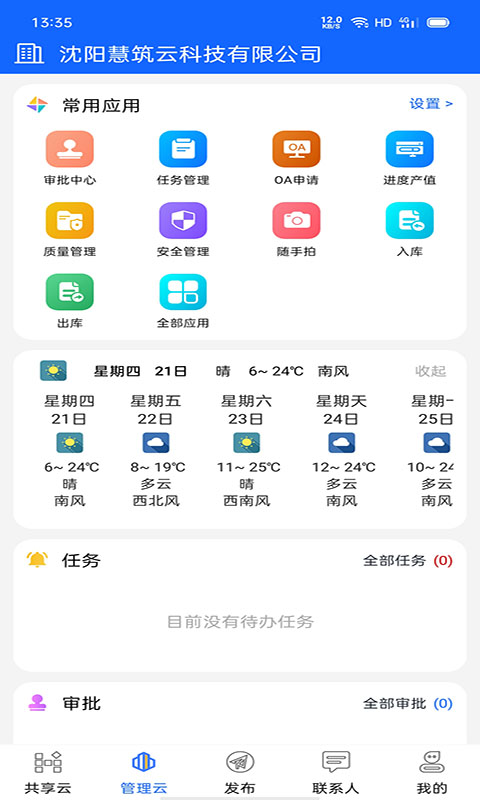
Task: Launch 安全管理
Action: [183, 230]
